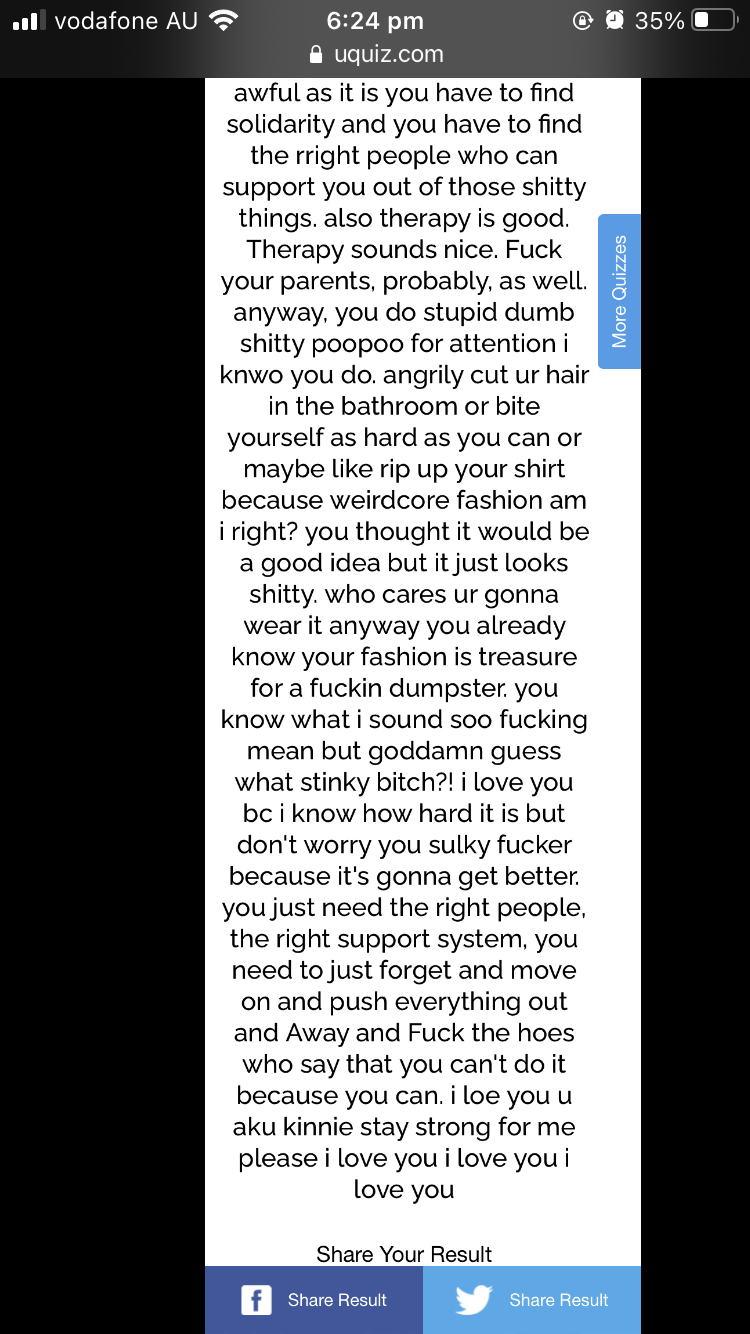The width and height of the screenshot is (750, 1334).
Task: Share result on Twitter
Action: (x=532, y=1300)
